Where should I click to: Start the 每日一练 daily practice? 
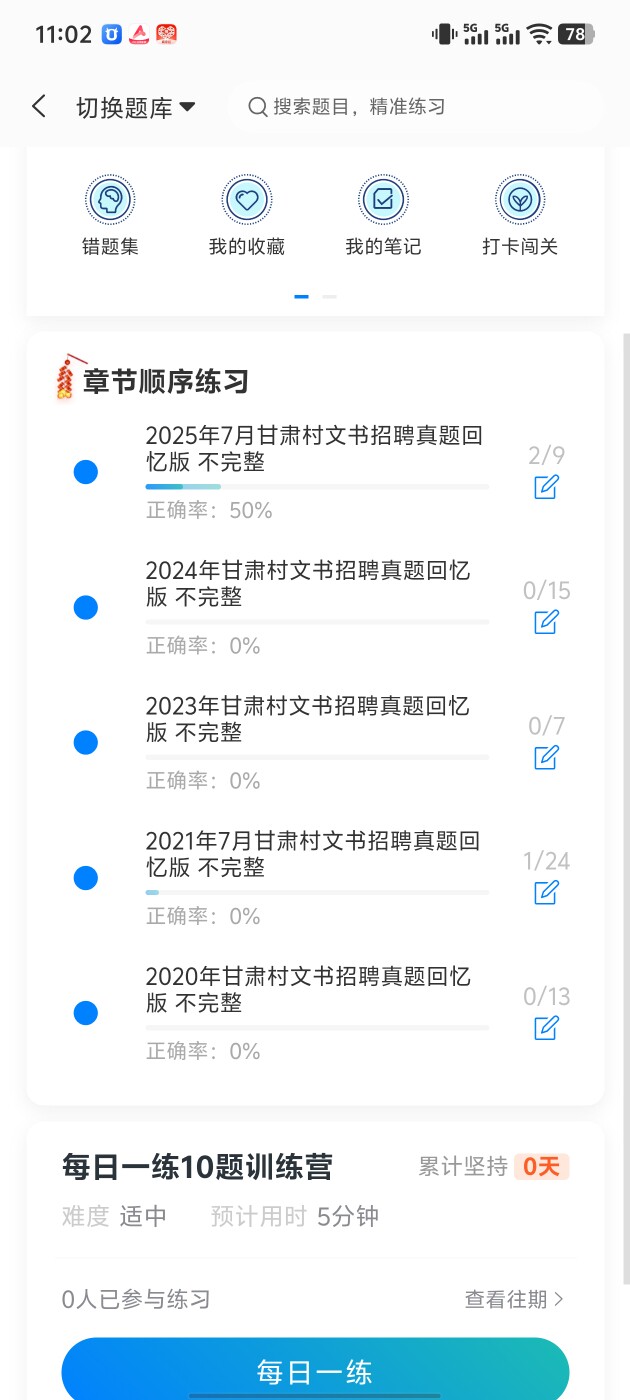(x=315, y=1372)
